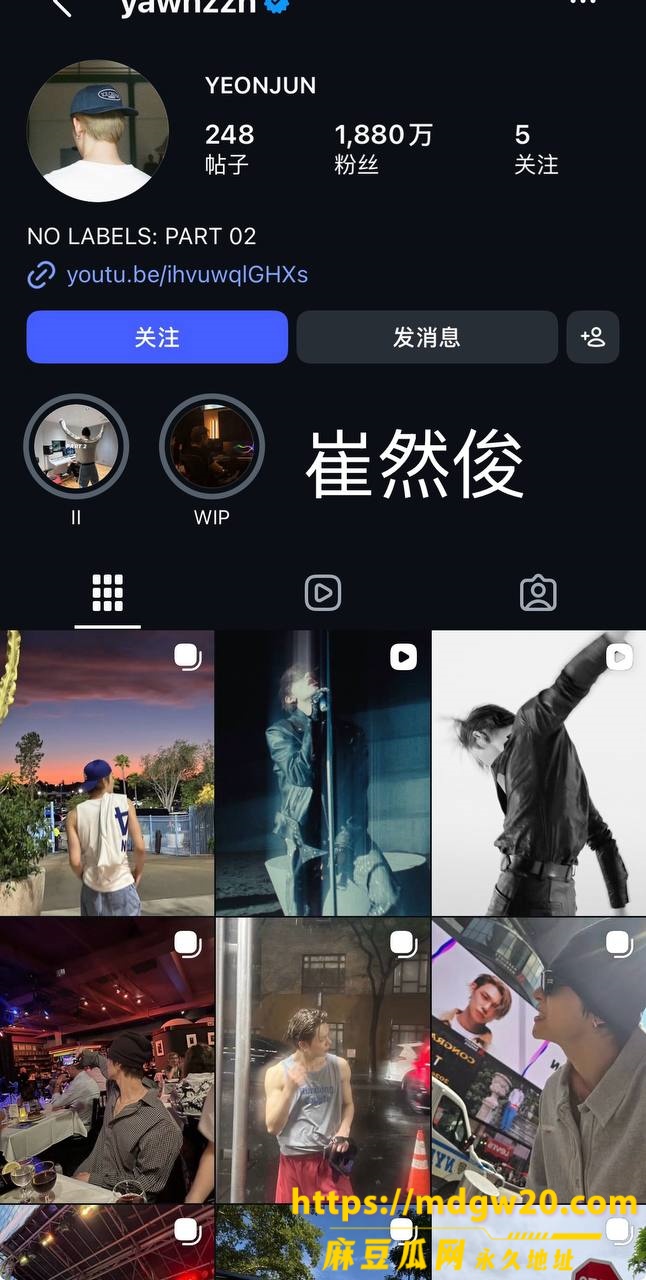The width and height of the screenshot is (646, 1280).
Task: View the 1,880万 followers list
Action: 383,149
